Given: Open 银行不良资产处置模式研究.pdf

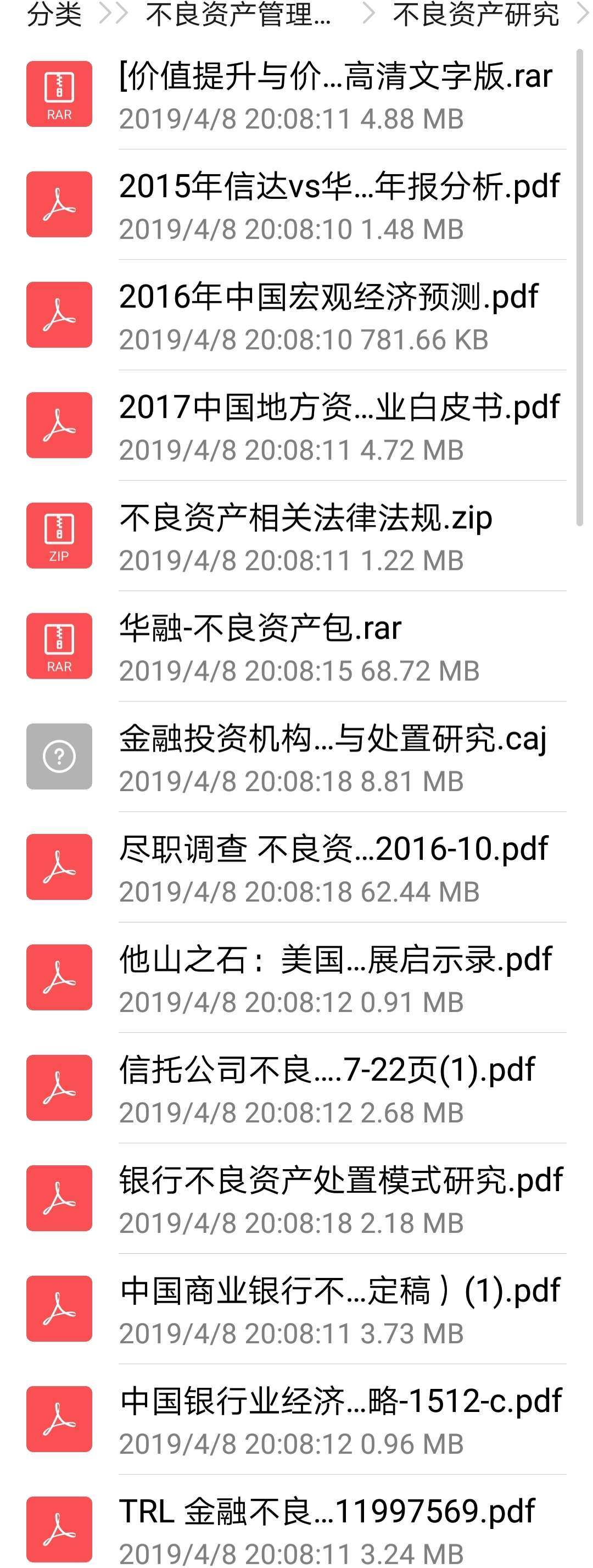Looking at the screenshot, I should [x=340, y=1198].
